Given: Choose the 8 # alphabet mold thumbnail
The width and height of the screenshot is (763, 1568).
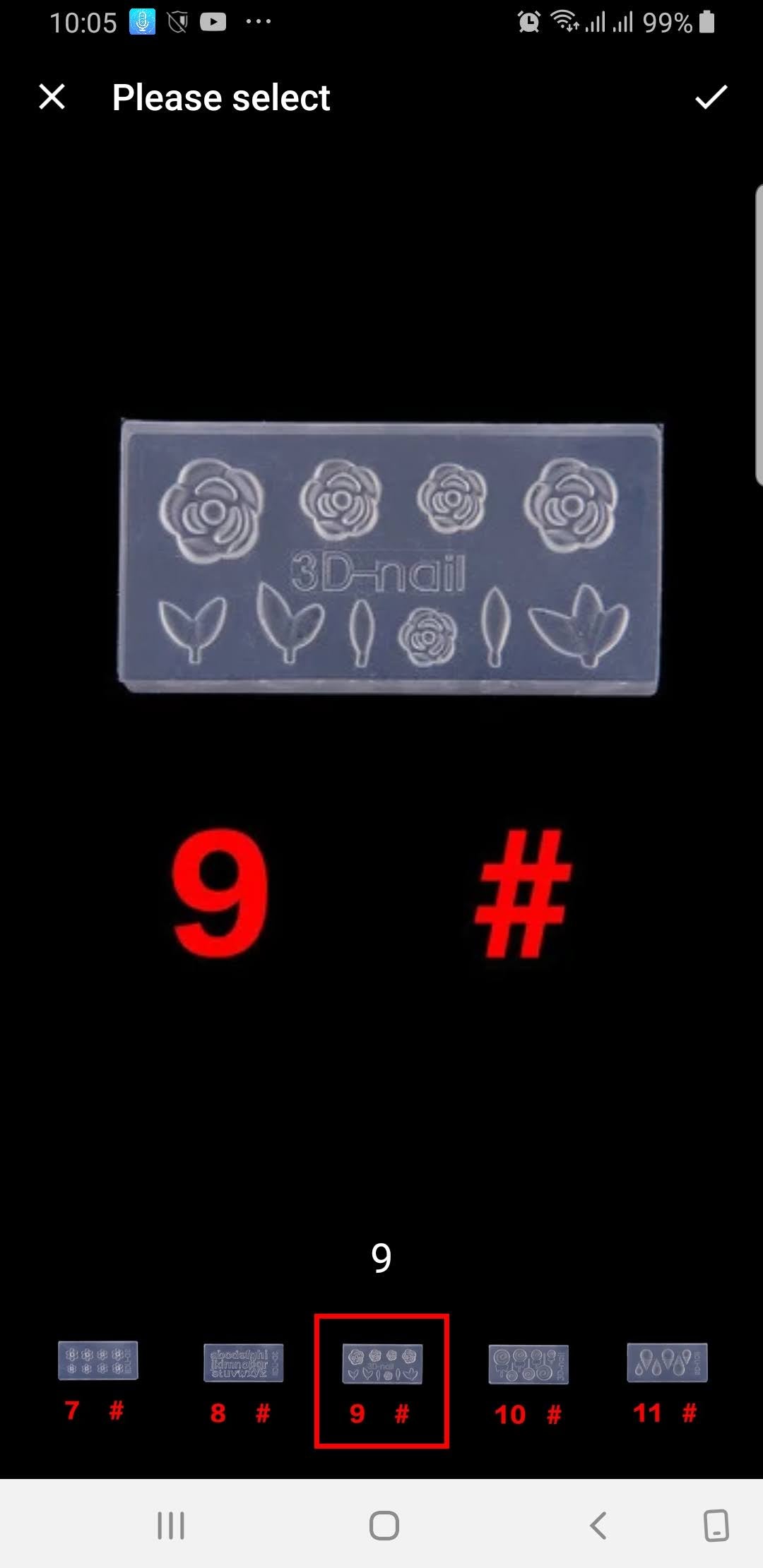Looking at the screenshot, I should coord(243,1381).
